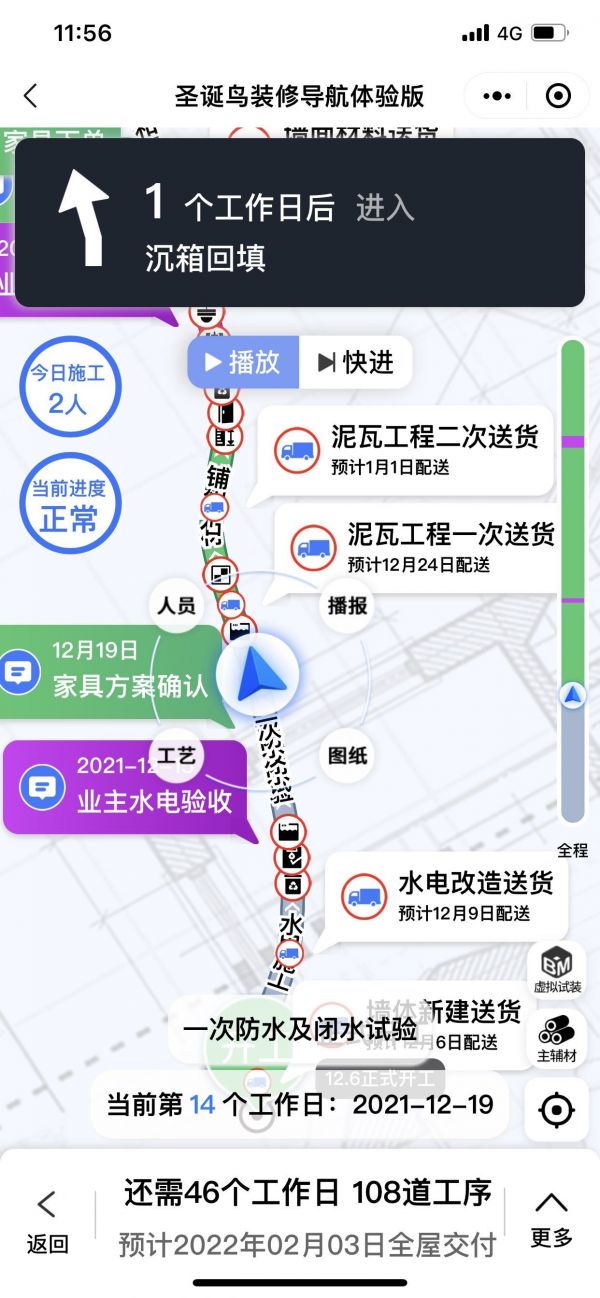Show 全程 full route overview

click(572, 850)
